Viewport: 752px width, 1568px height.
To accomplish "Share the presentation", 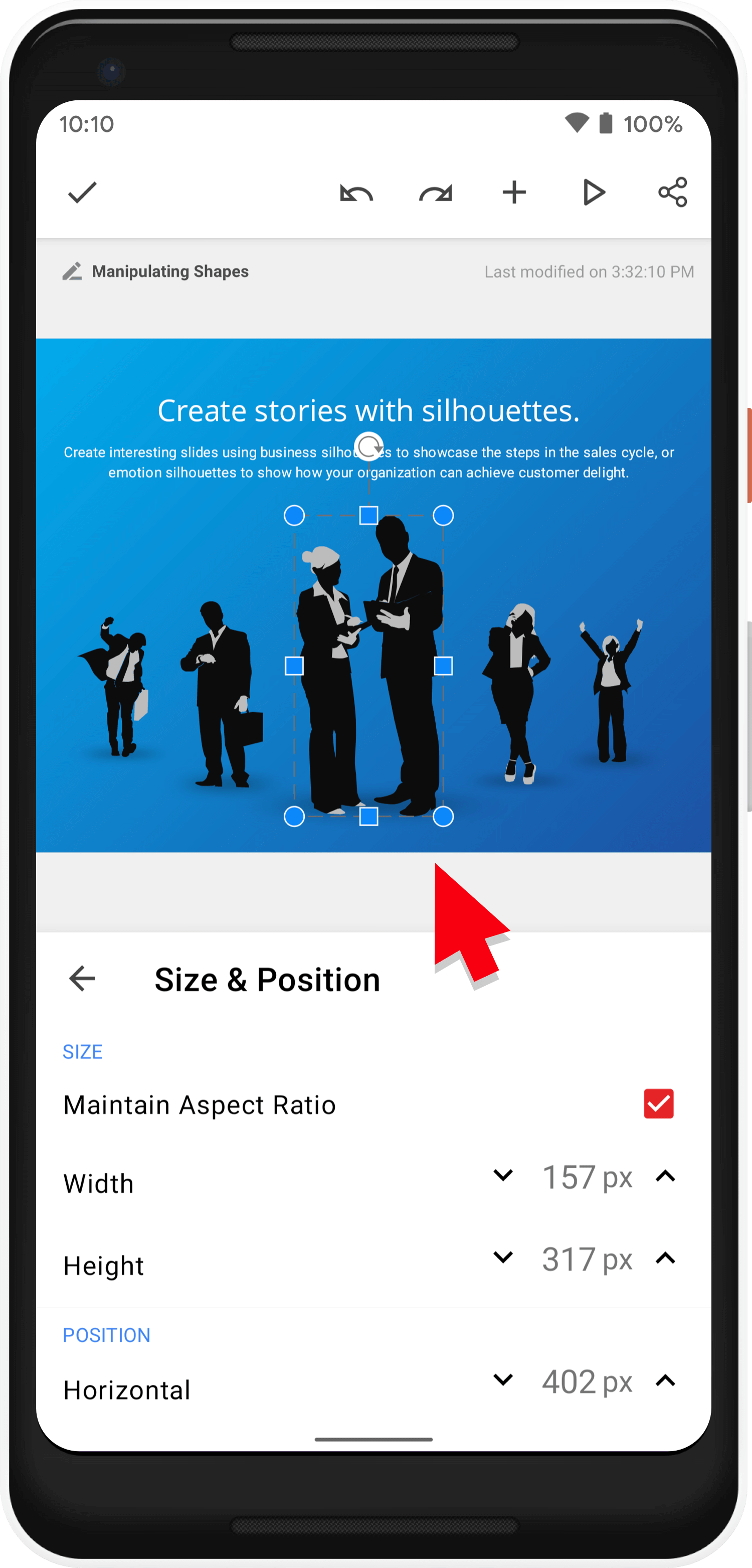I will click(672, 193).
